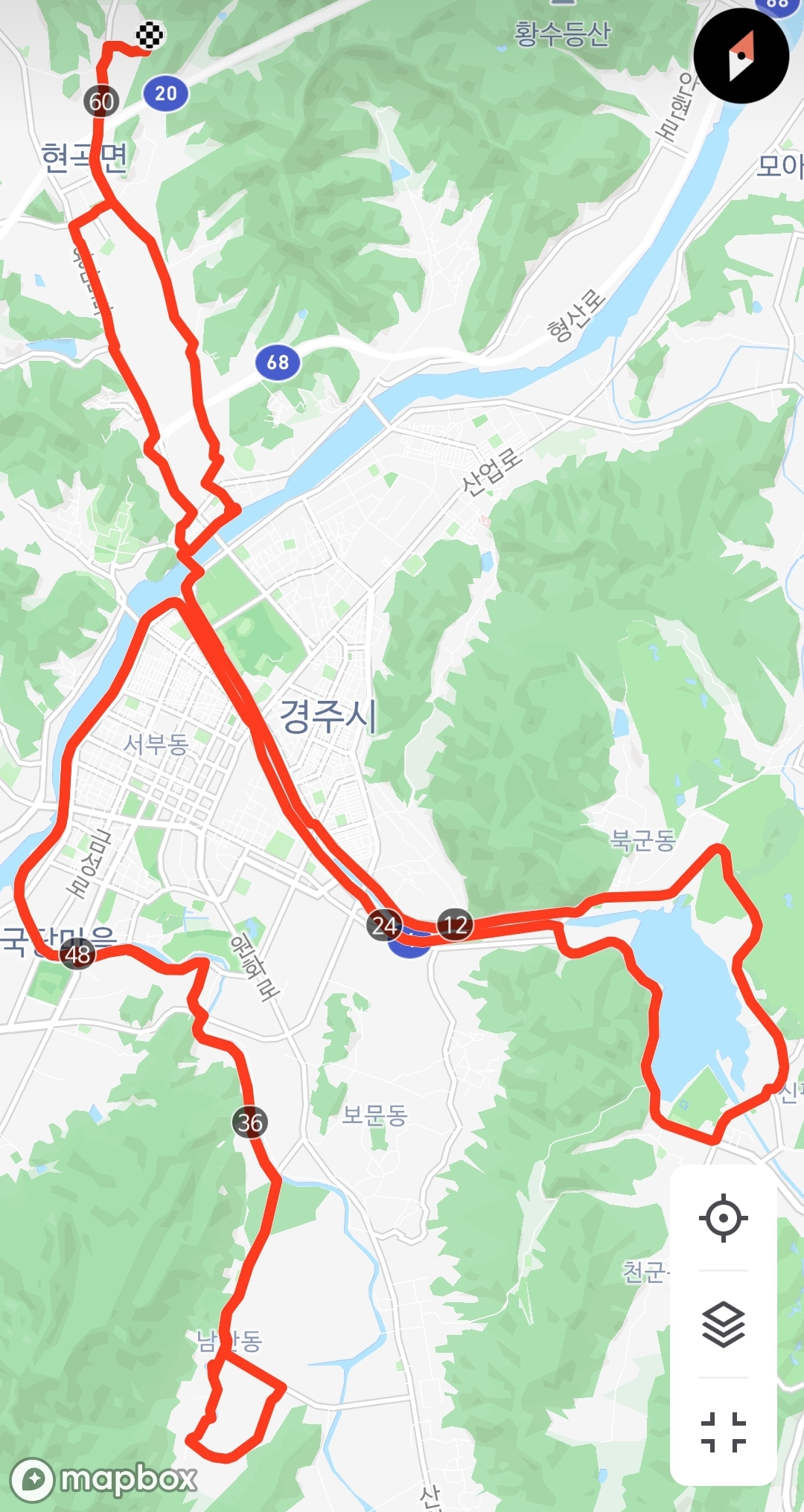Center the map on my location
The width and height of the screenshot is (804, 1512).
pos(723,1218)
